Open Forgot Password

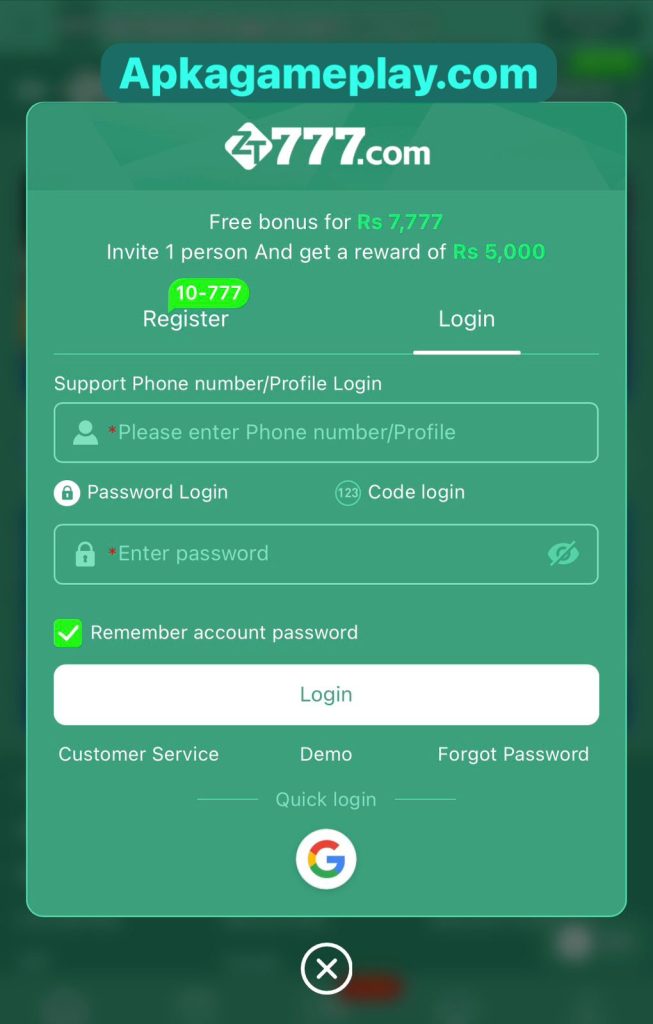(x=513, y=754)
